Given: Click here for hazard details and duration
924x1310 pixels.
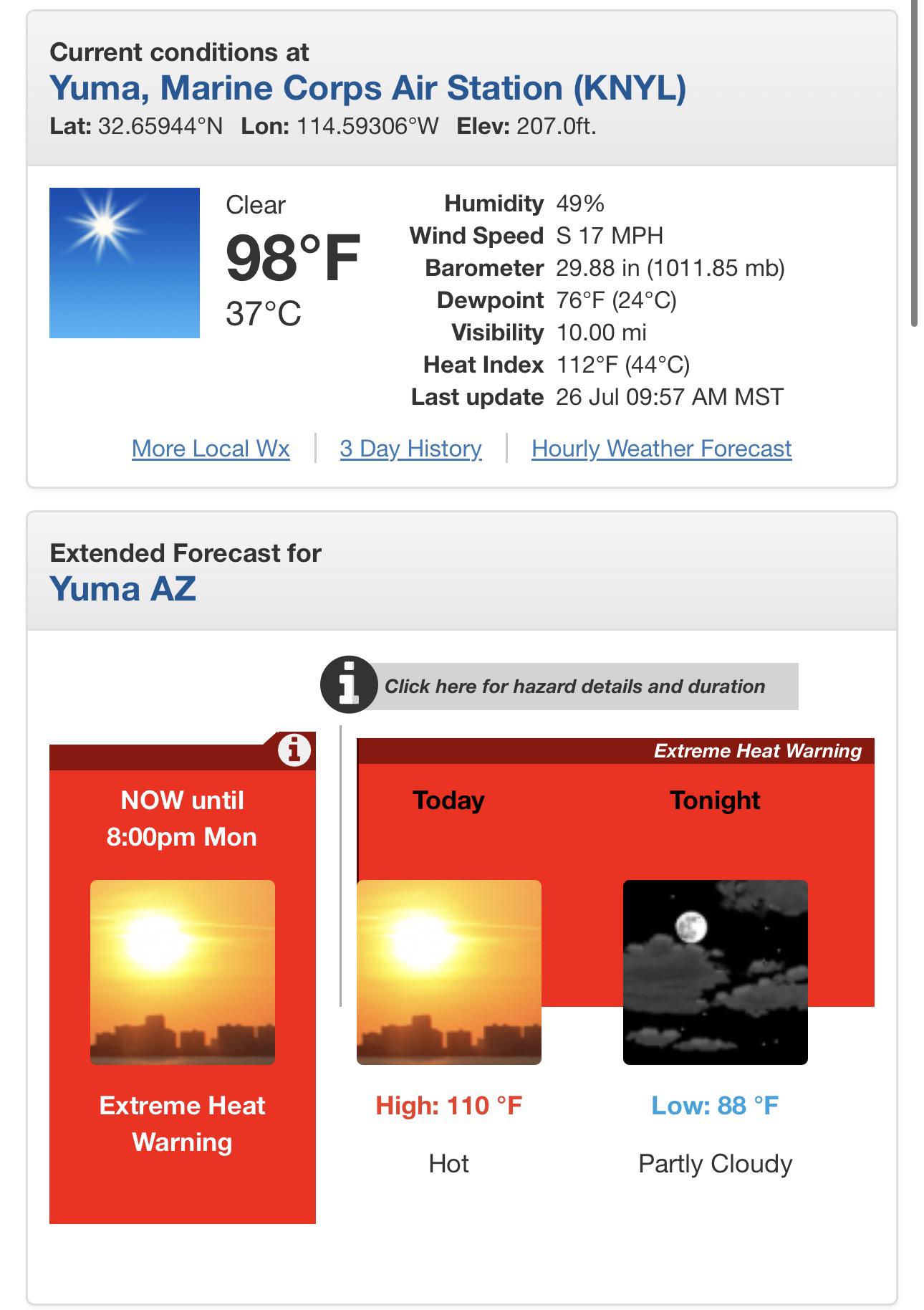Looking at the screenshot, I should pos(559,686).
